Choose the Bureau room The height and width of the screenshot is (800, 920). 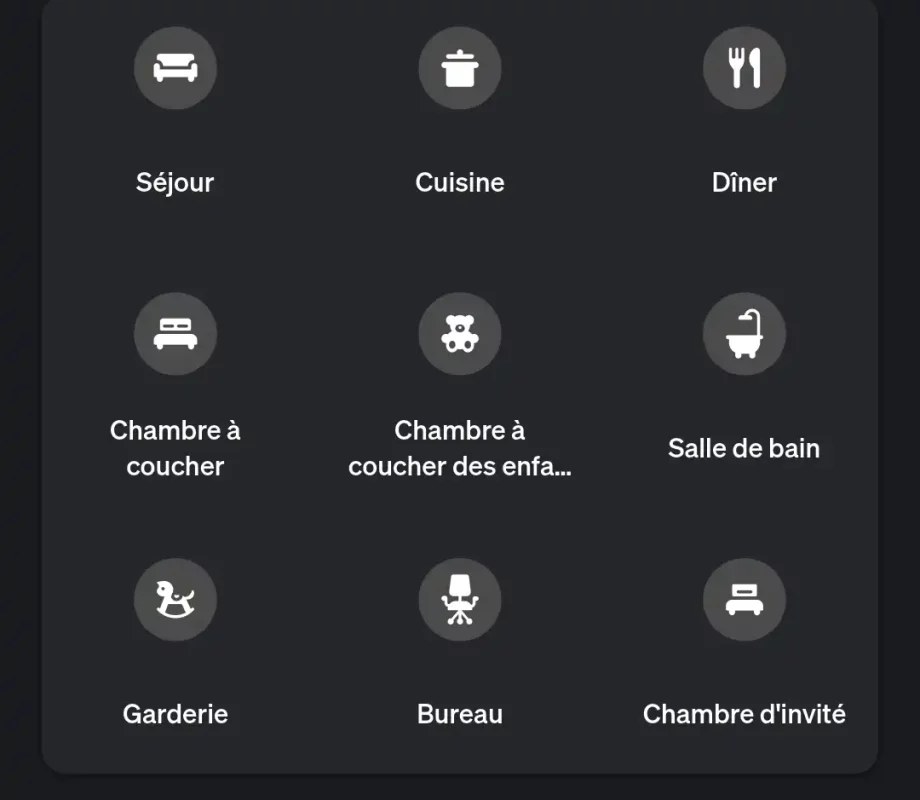460,600
